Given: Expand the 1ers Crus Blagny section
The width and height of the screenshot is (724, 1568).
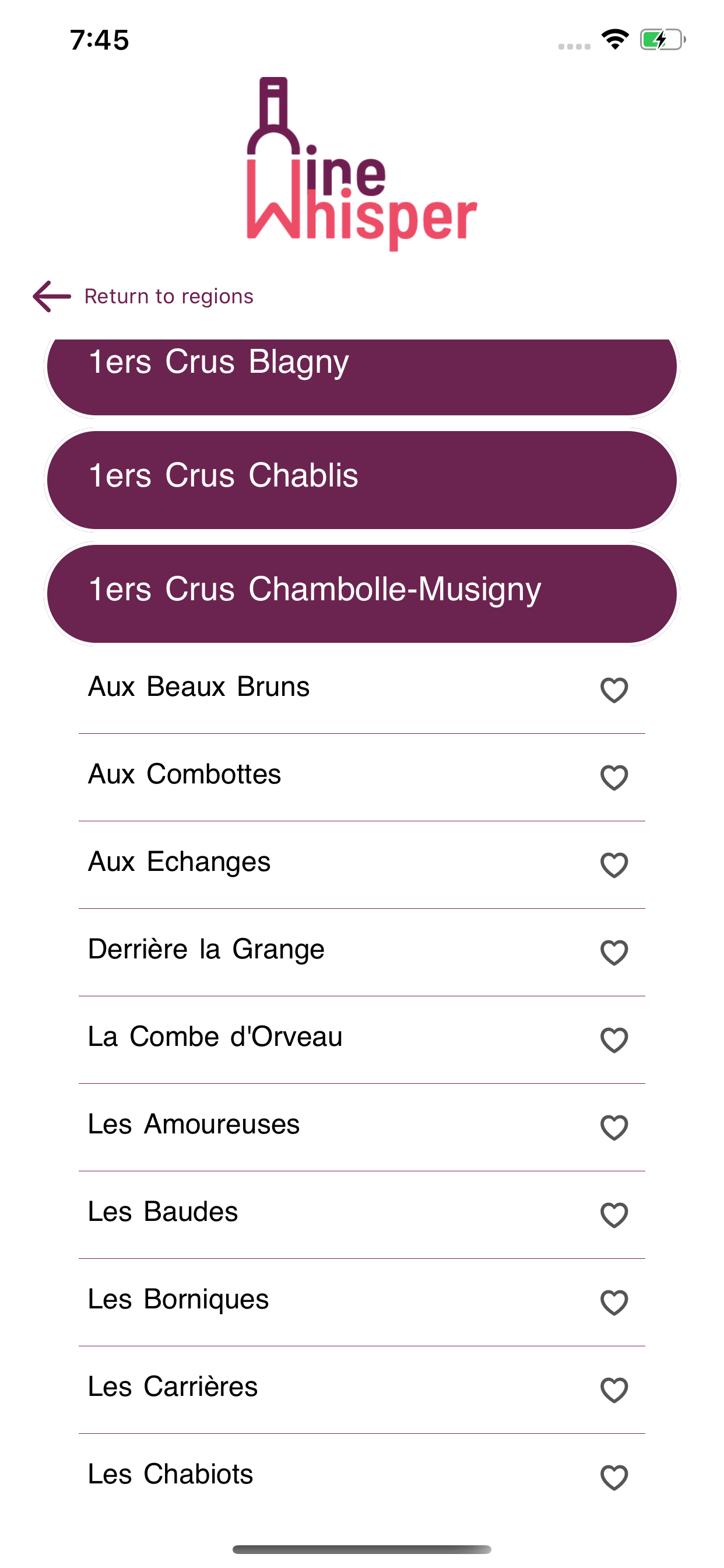Looking at the screenshot, I should [361, 372].
